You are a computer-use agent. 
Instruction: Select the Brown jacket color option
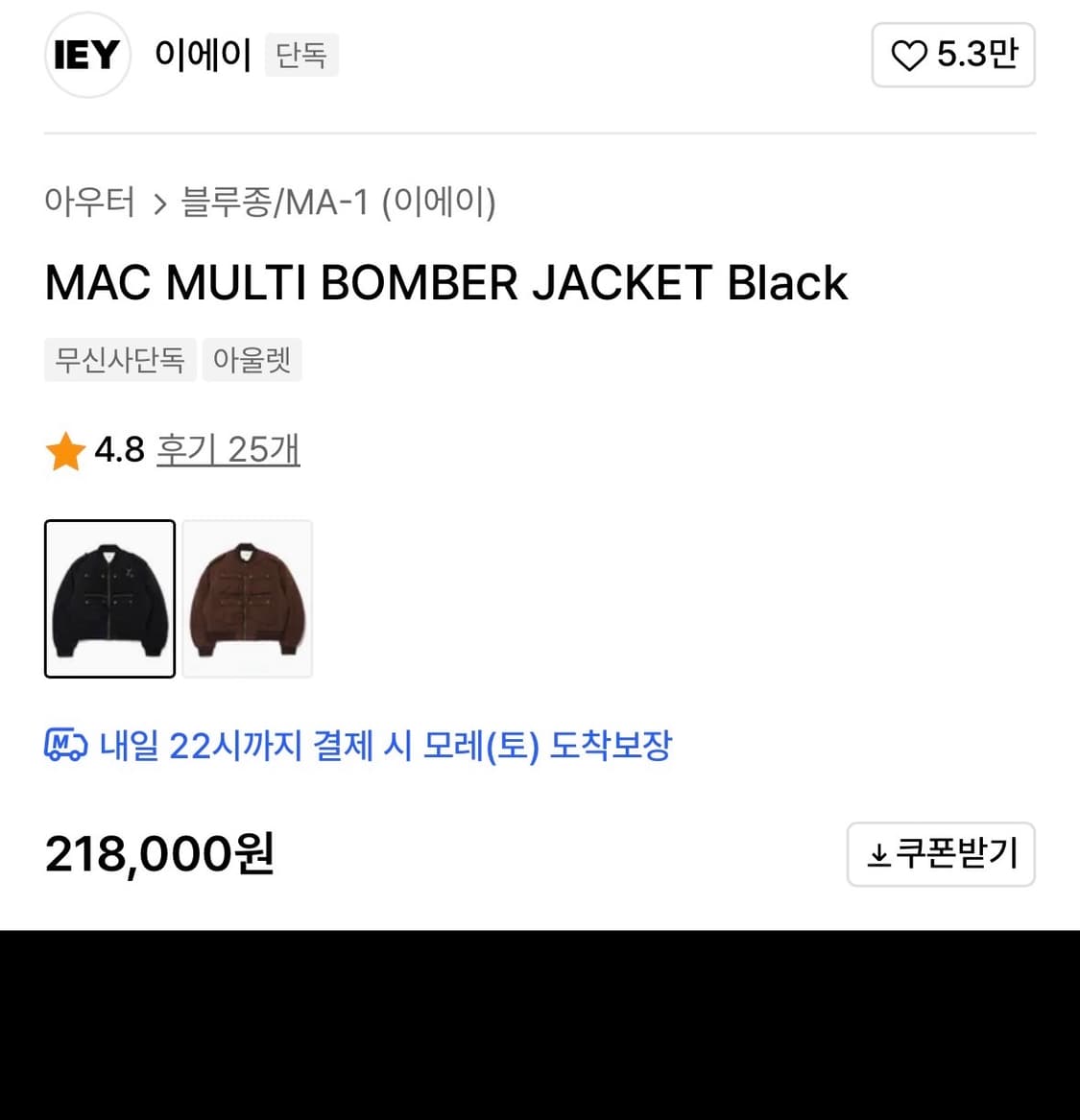click(x=246, y=598)
